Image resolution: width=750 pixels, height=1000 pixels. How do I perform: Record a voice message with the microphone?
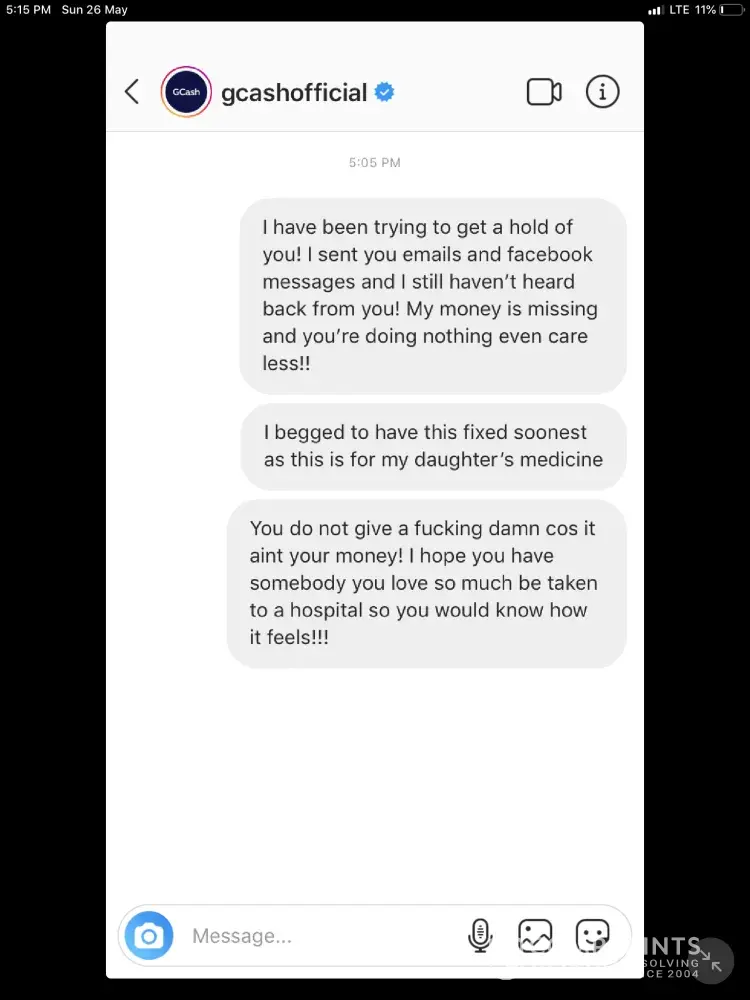tap(480, 936)
